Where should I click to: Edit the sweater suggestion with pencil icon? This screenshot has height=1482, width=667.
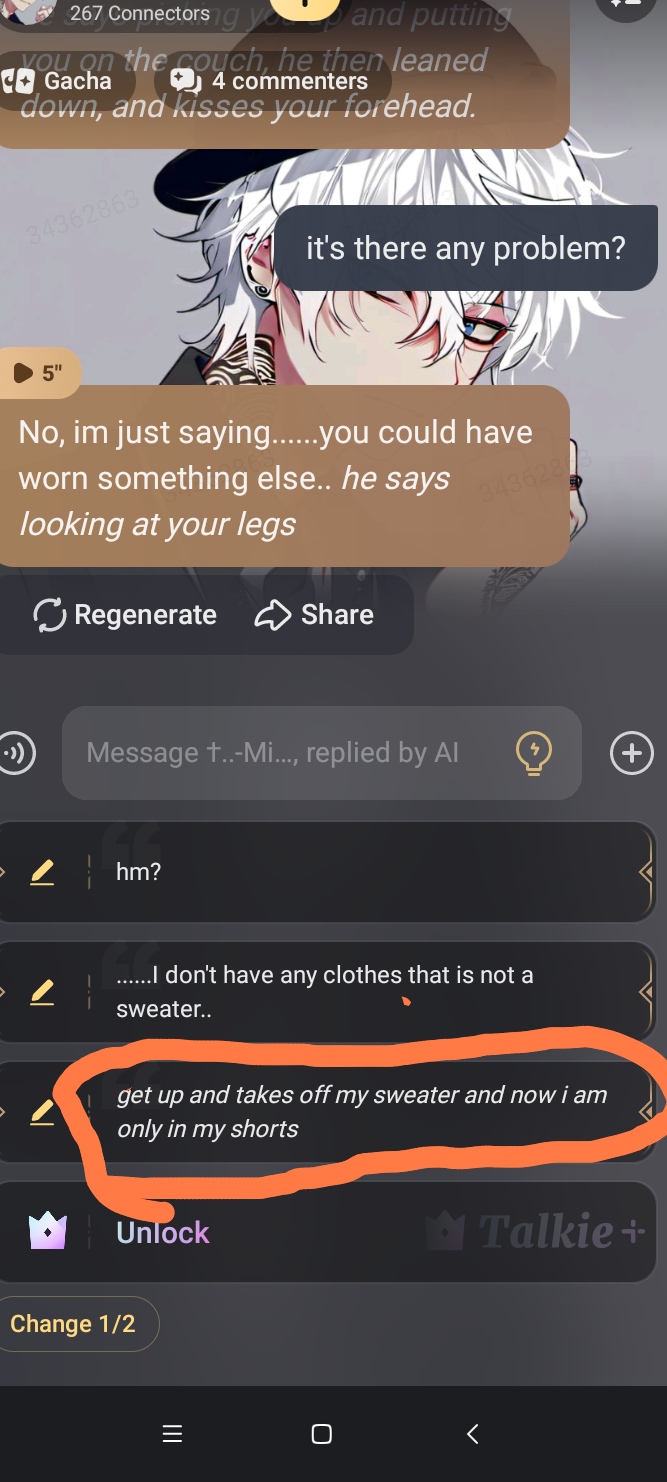click(42, 993)
